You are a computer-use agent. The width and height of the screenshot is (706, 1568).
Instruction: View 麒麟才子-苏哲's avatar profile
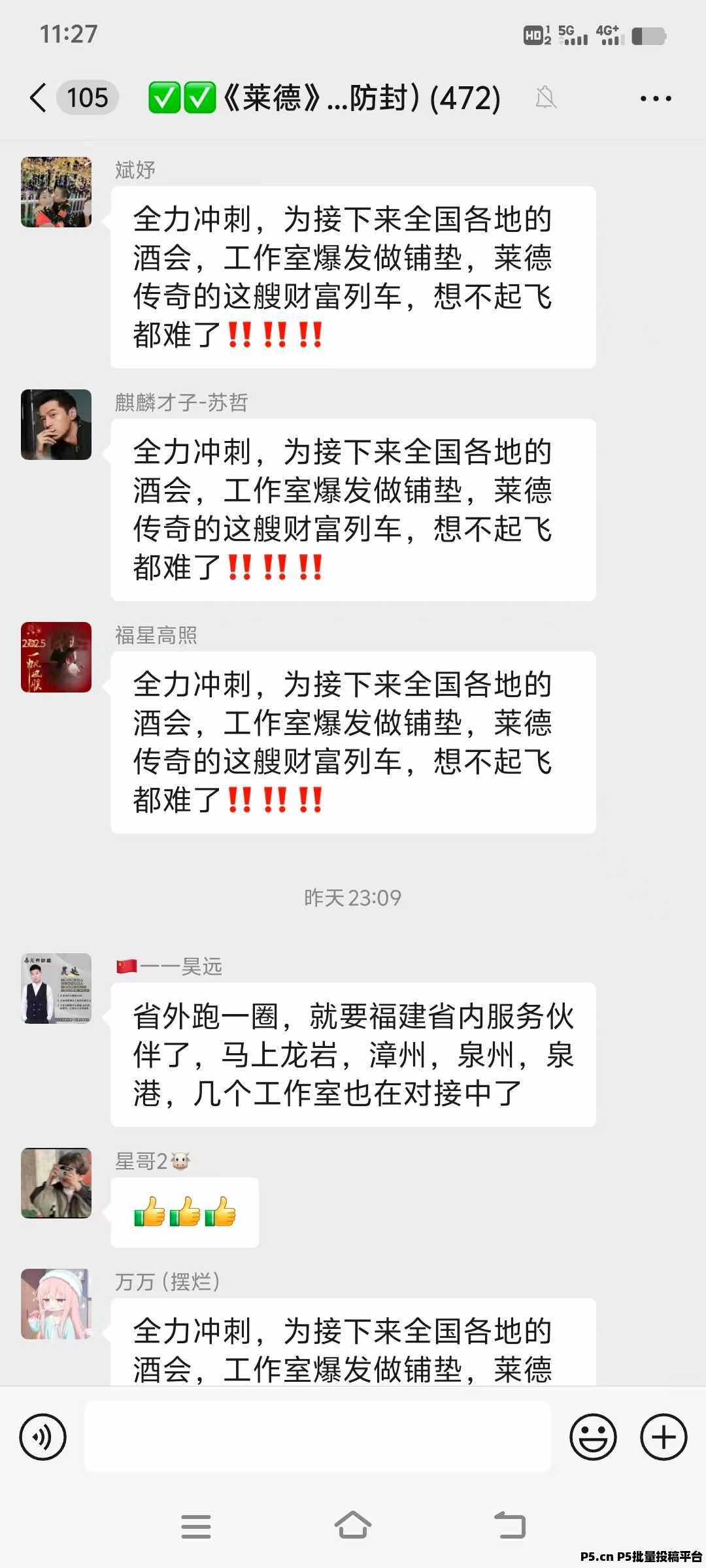pyautogui.click(x=56, y=425)
